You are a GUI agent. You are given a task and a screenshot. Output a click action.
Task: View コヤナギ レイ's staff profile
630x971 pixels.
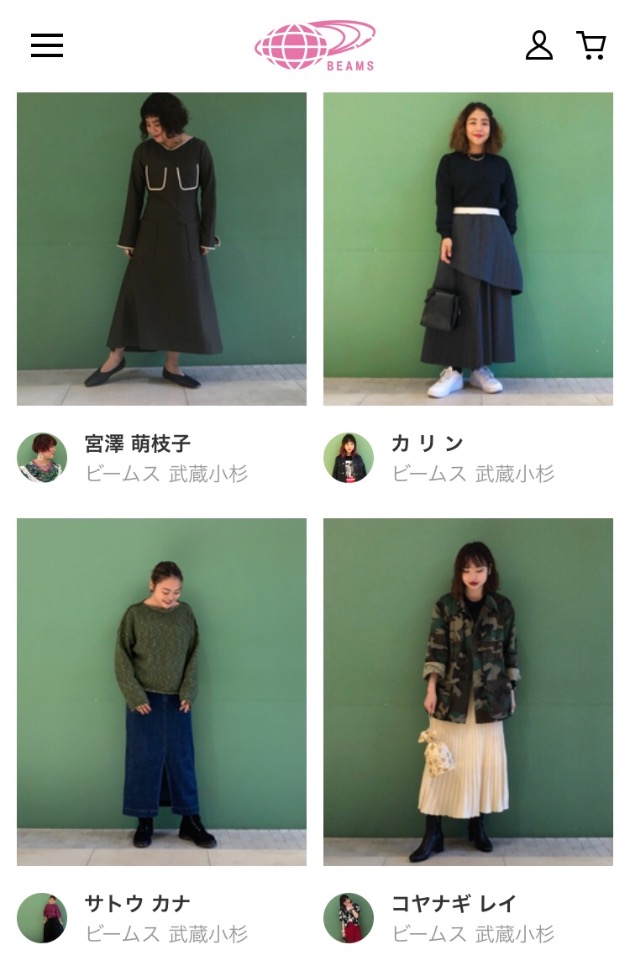[x=454, y=904]
